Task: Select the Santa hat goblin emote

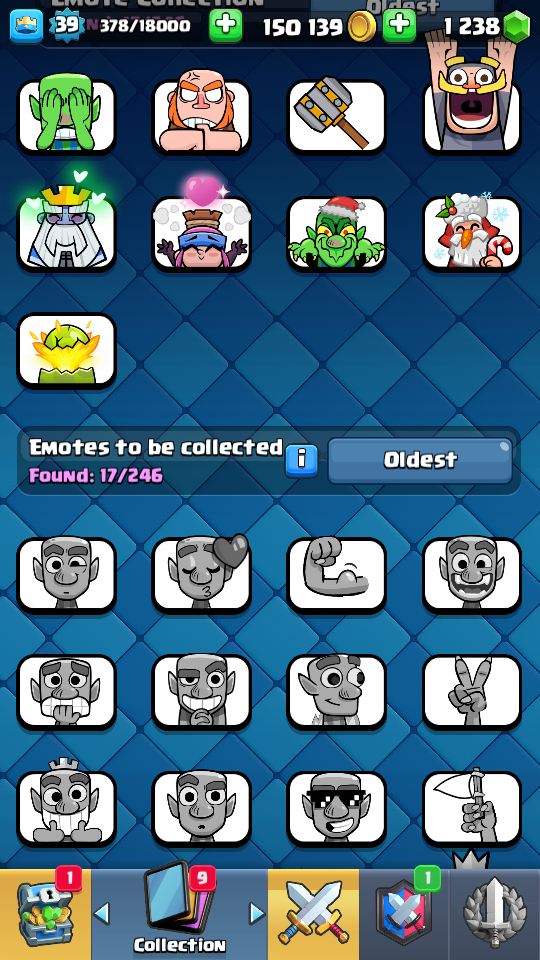Action: pos(337,233)
